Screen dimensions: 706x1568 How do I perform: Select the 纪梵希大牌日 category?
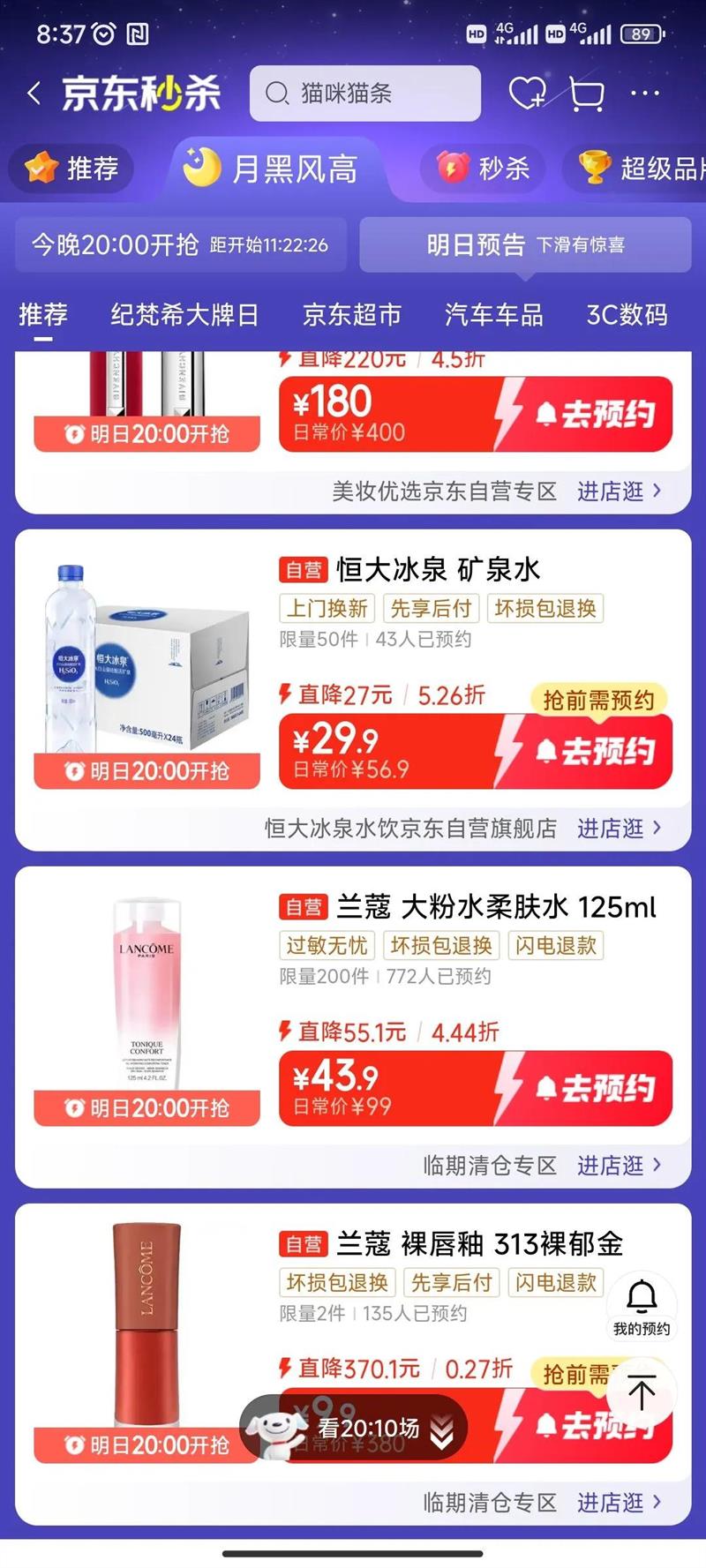(x=184, y=315)
